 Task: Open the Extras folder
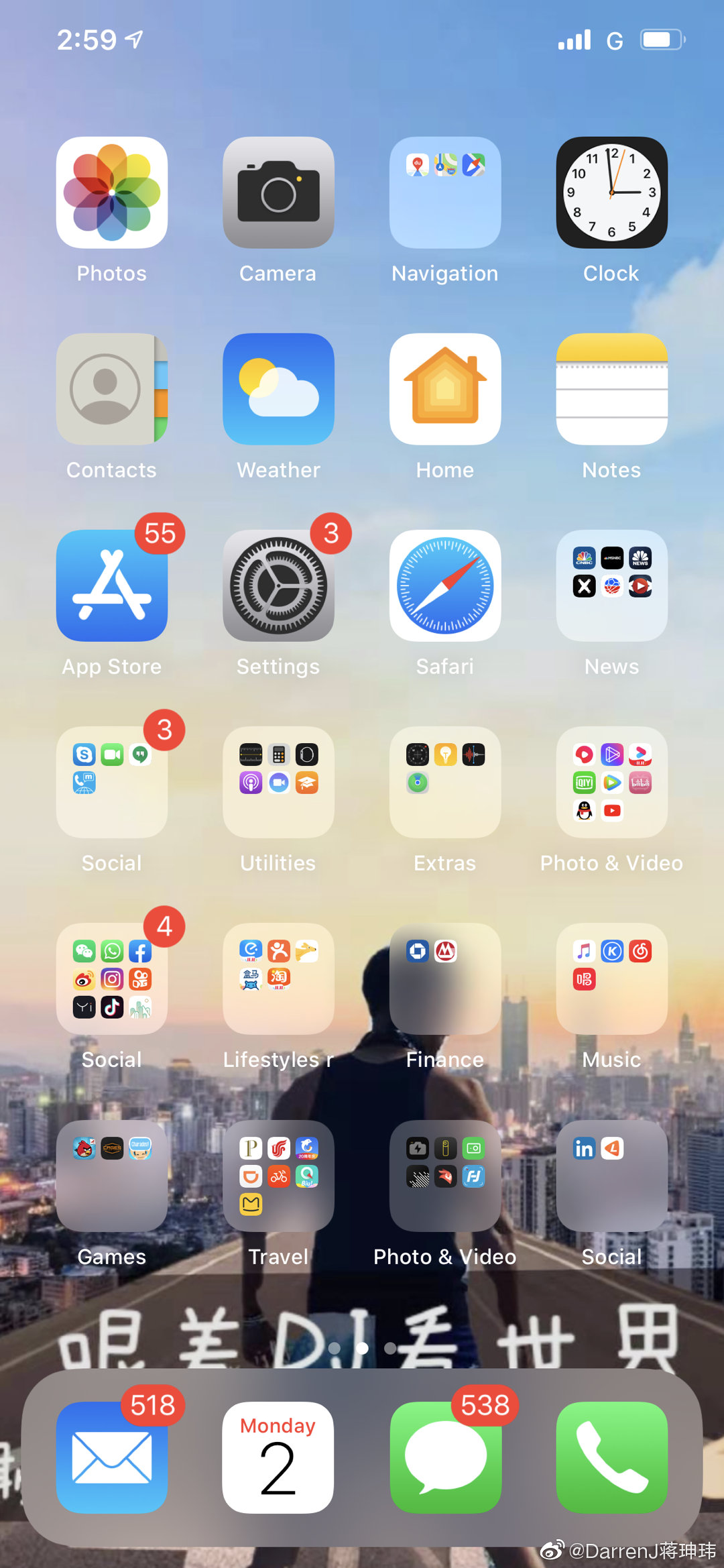tap(445, 782)
